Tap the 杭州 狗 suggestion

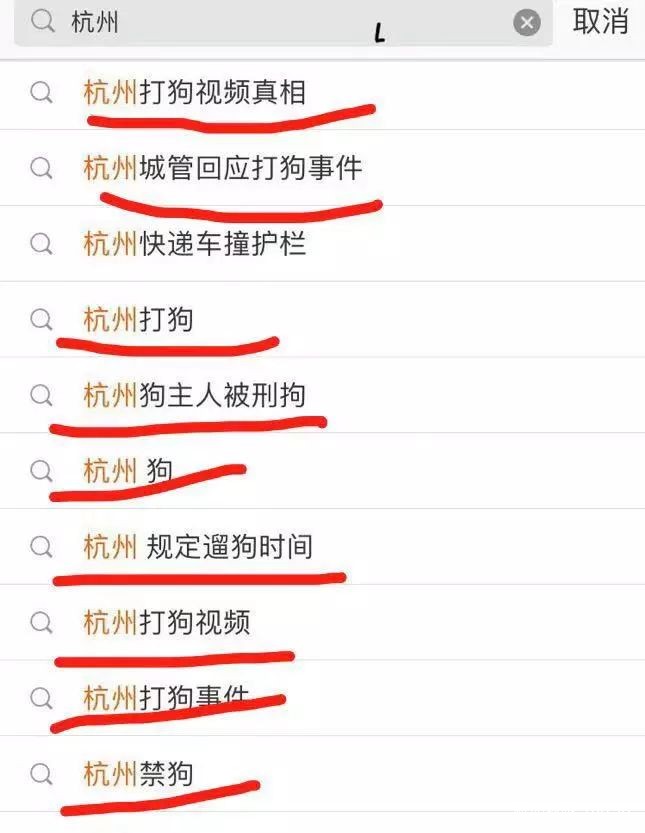pyautogui.click(x=128, y=471)
